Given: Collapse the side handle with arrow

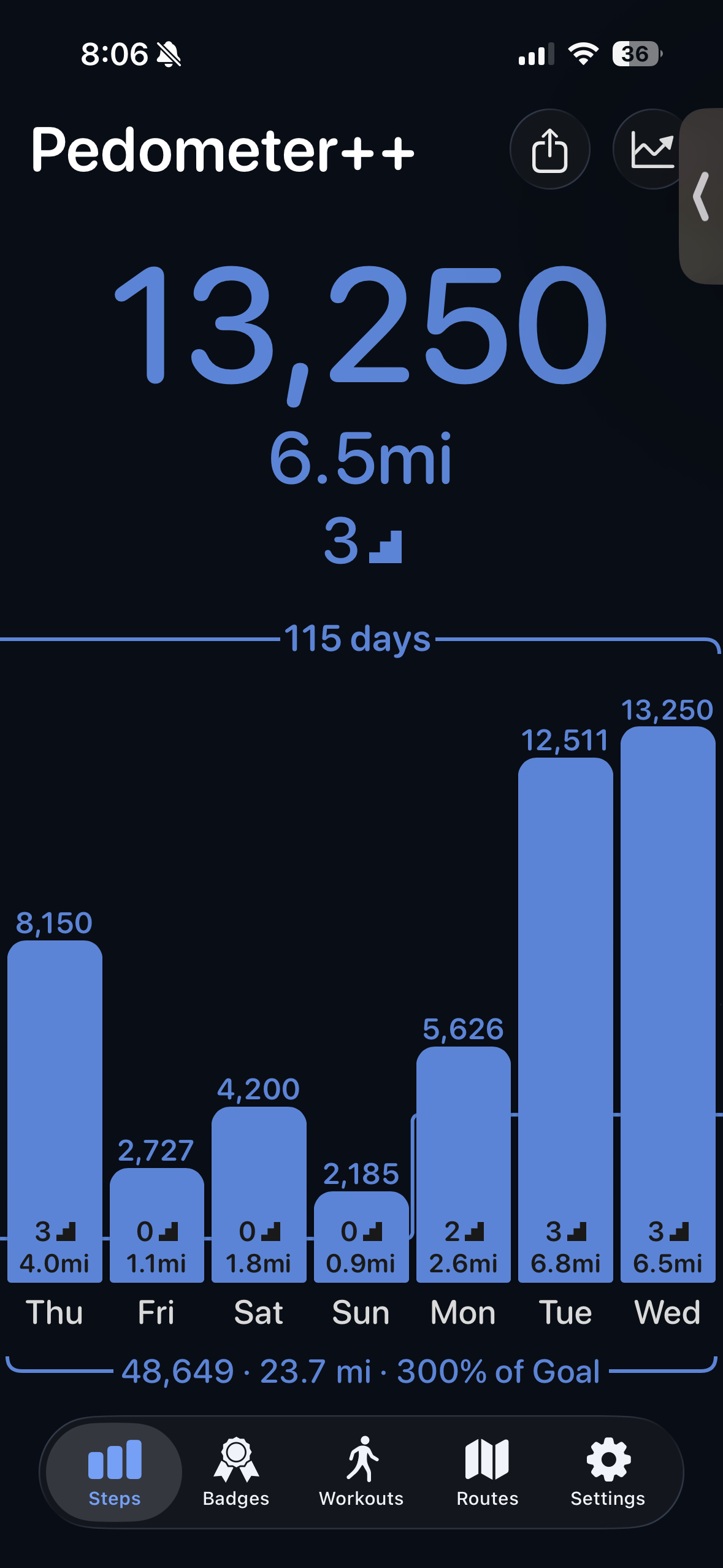Looking at the screenshot, I should tap(702, 196).
